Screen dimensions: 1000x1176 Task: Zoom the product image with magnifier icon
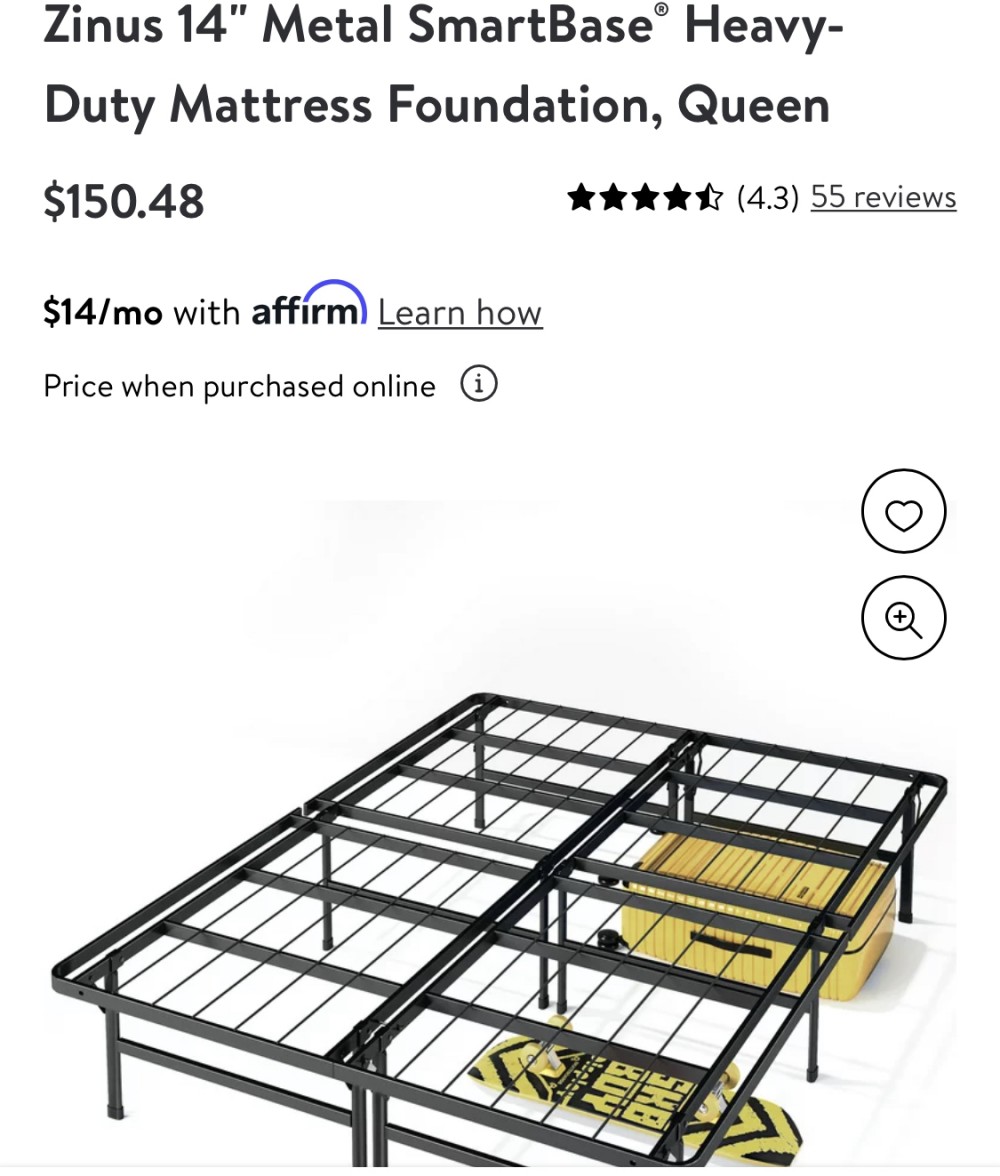coord(903,618)
